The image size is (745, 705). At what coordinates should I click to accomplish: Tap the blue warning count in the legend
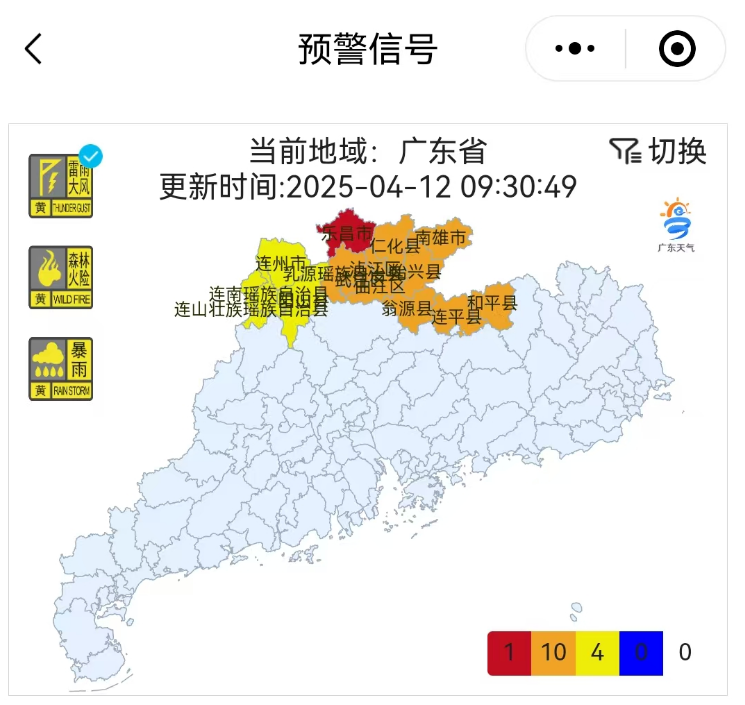641,653
